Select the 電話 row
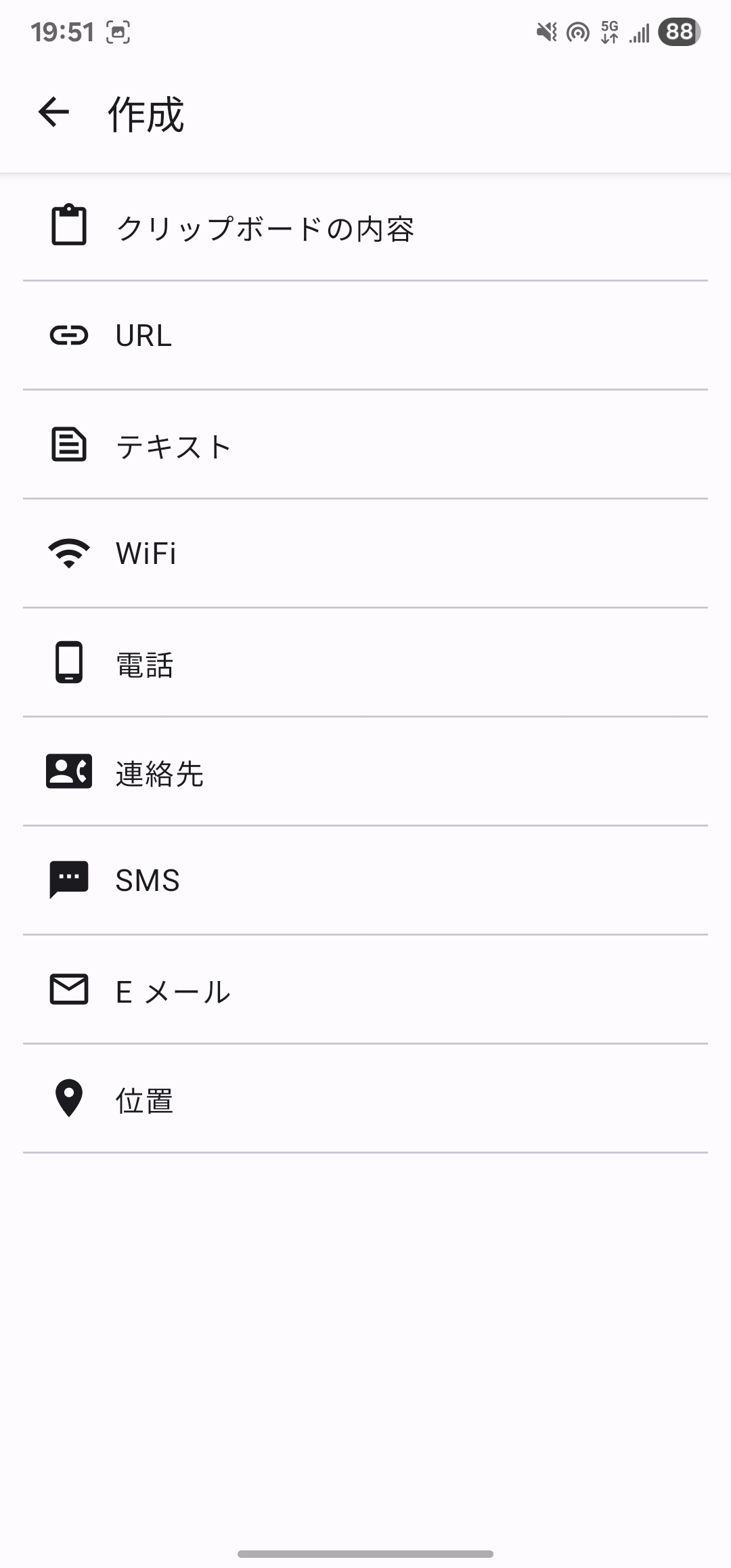Viewport: 731px width, 1568px height. pyautogui.click(x=365, y=663)
